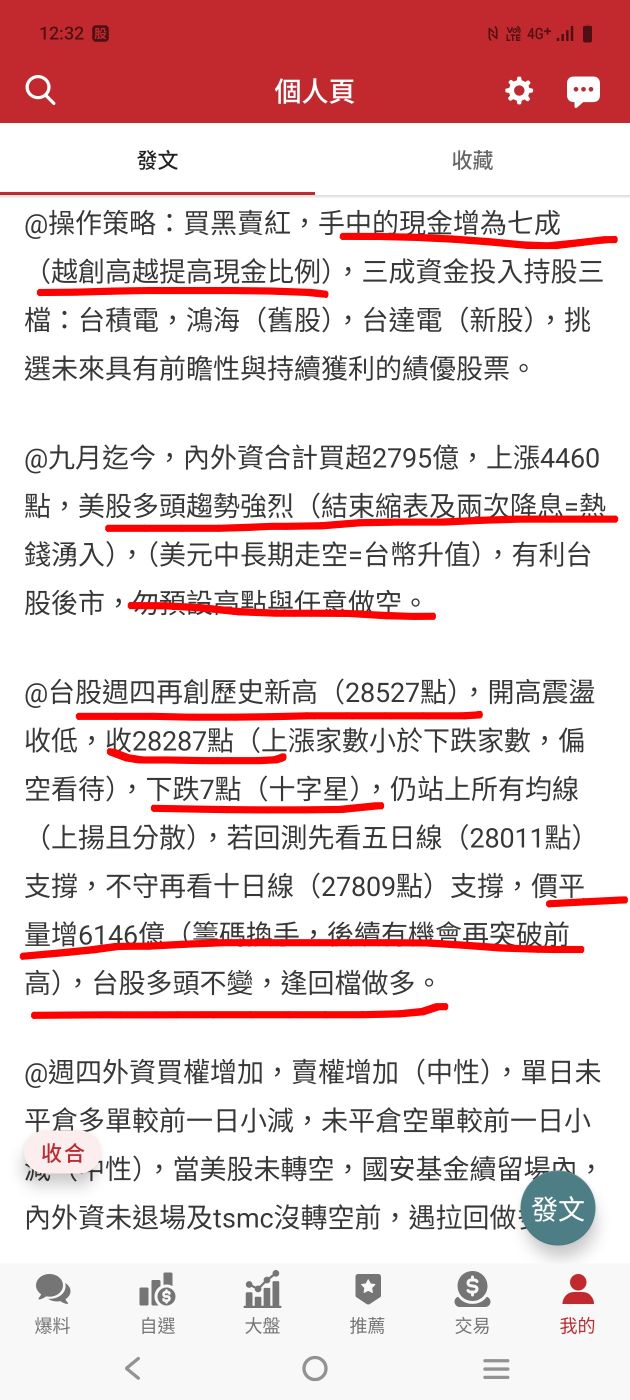630x1400 pixels.
Task: Go to the 爆料 tab
Action: (x=52, y=1304)
